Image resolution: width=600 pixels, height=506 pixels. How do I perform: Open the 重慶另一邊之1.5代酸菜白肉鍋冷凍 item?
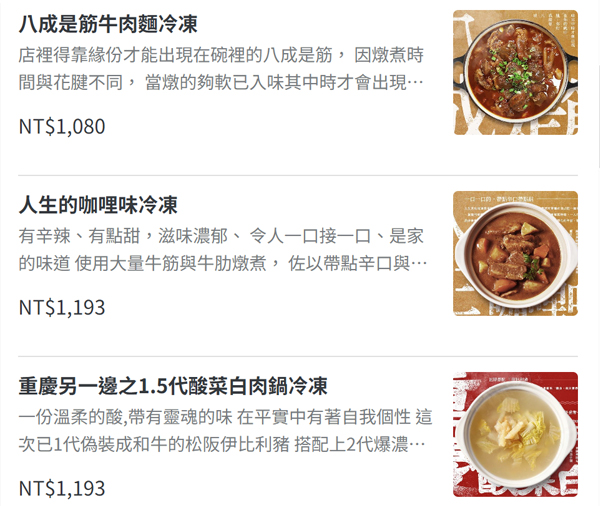(173, 386)
